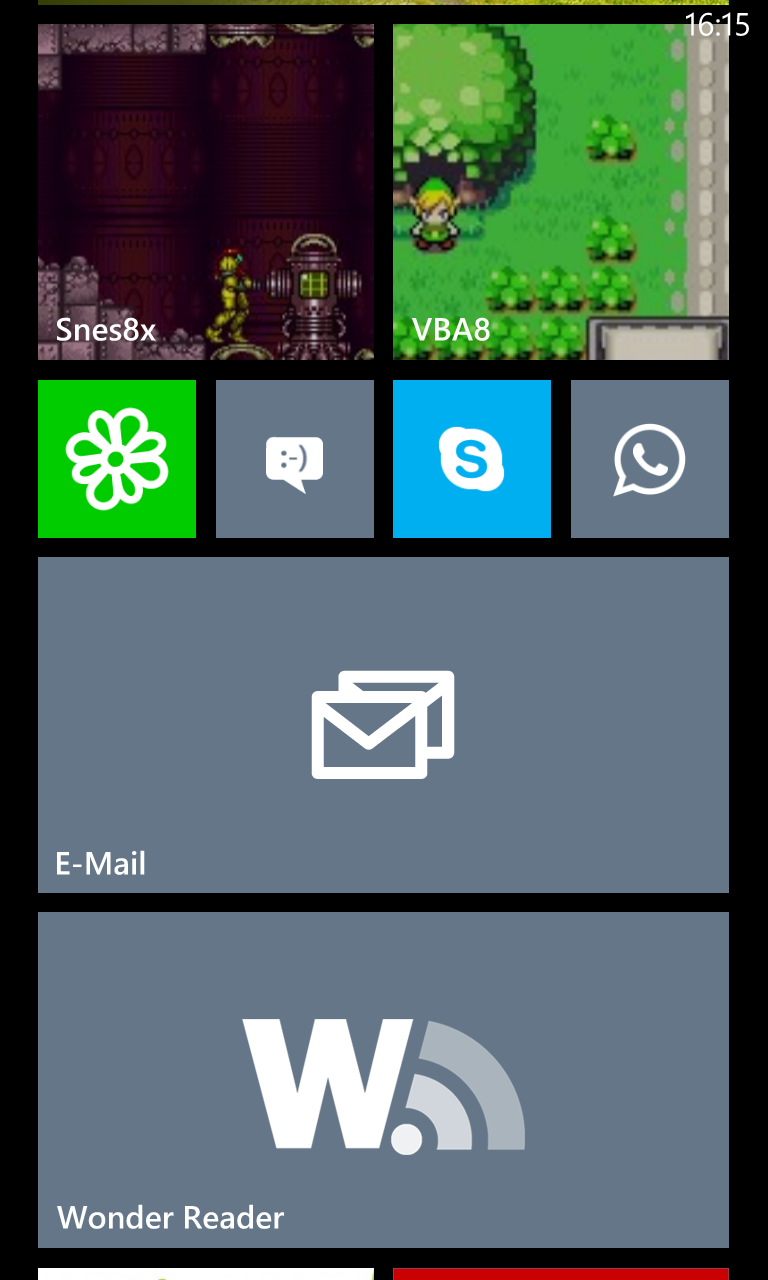Open the Snes8x emulator tile

pos(206,192)
